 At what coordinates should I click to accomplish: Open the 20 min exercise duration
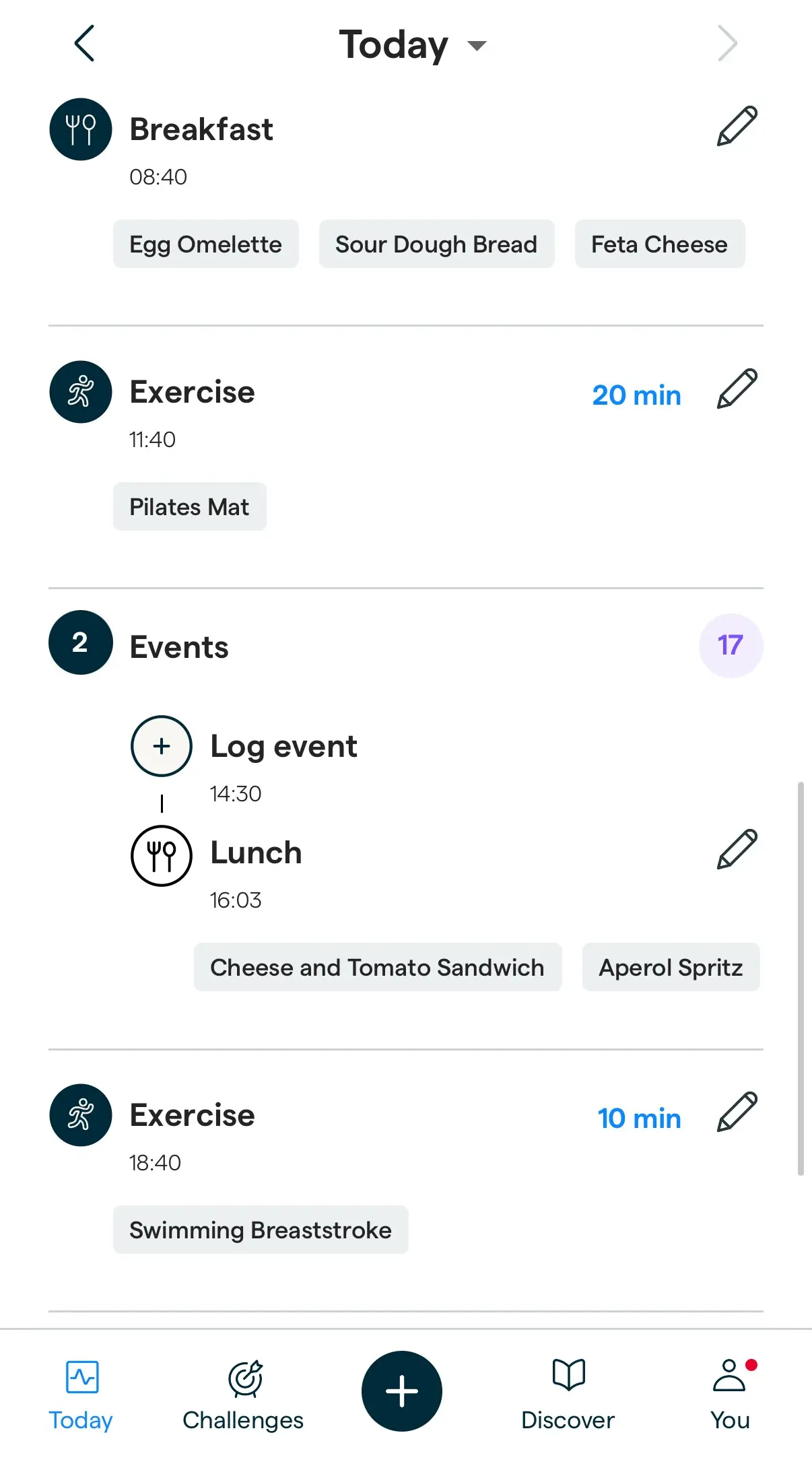(x=636, y=395)
